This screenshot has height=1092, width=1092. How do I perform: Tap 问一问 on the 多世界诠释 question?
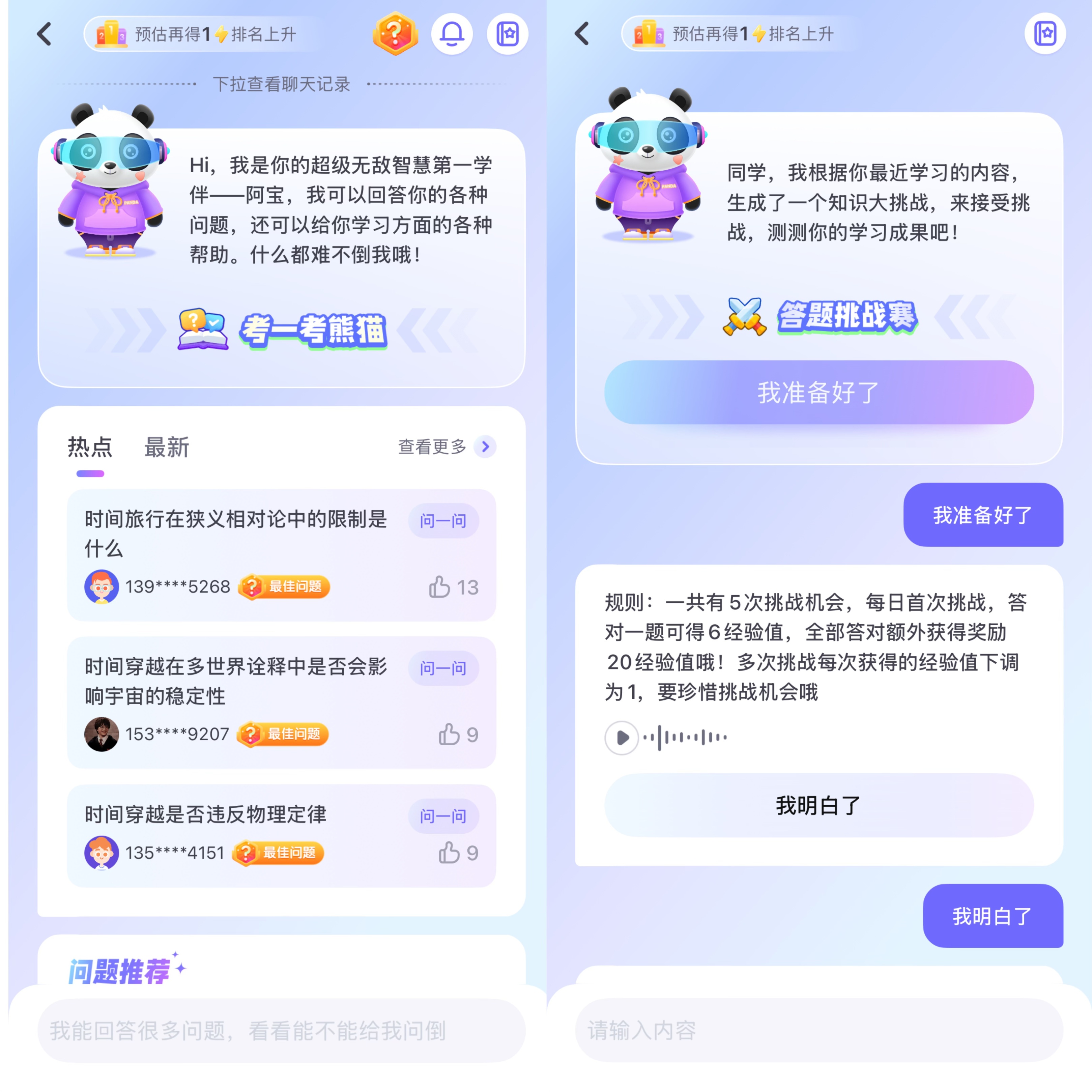pyautogui.click(x=443, y=668)
